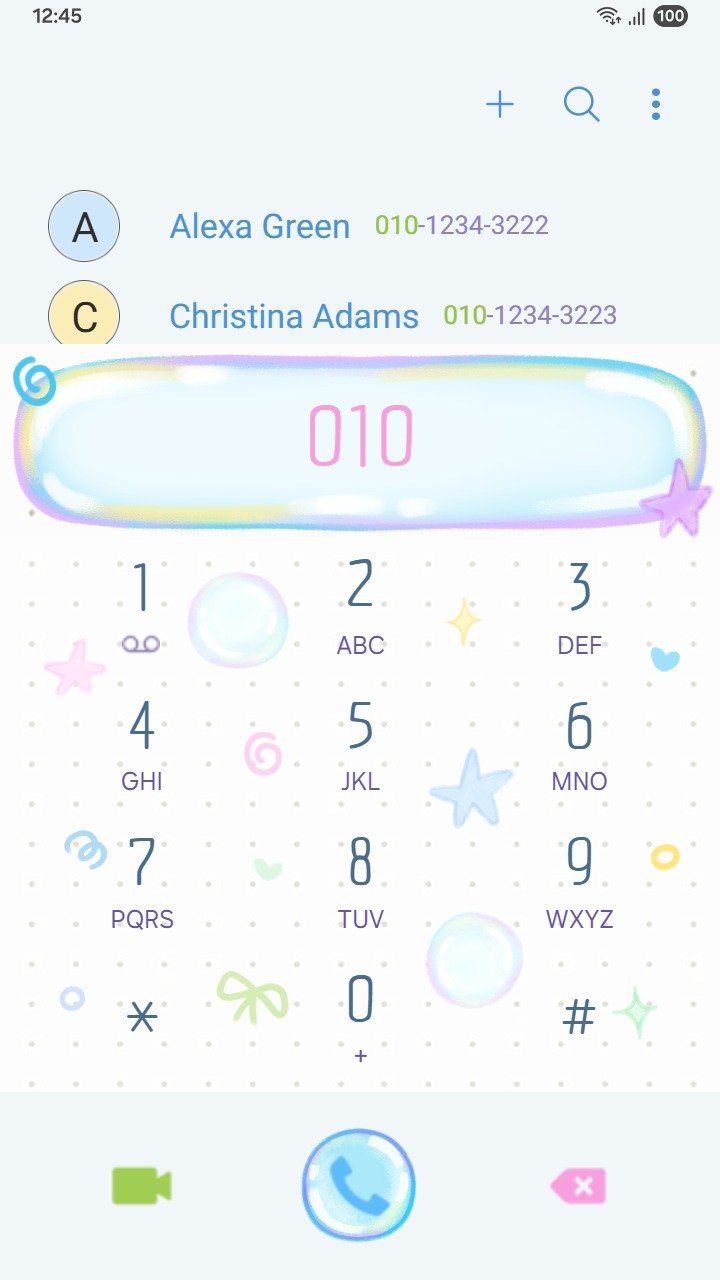This screenshot has width=720, height=1280.
Task: Dial digit 3 DEF key
Action: pyautogui.click(x=579, y=606)
